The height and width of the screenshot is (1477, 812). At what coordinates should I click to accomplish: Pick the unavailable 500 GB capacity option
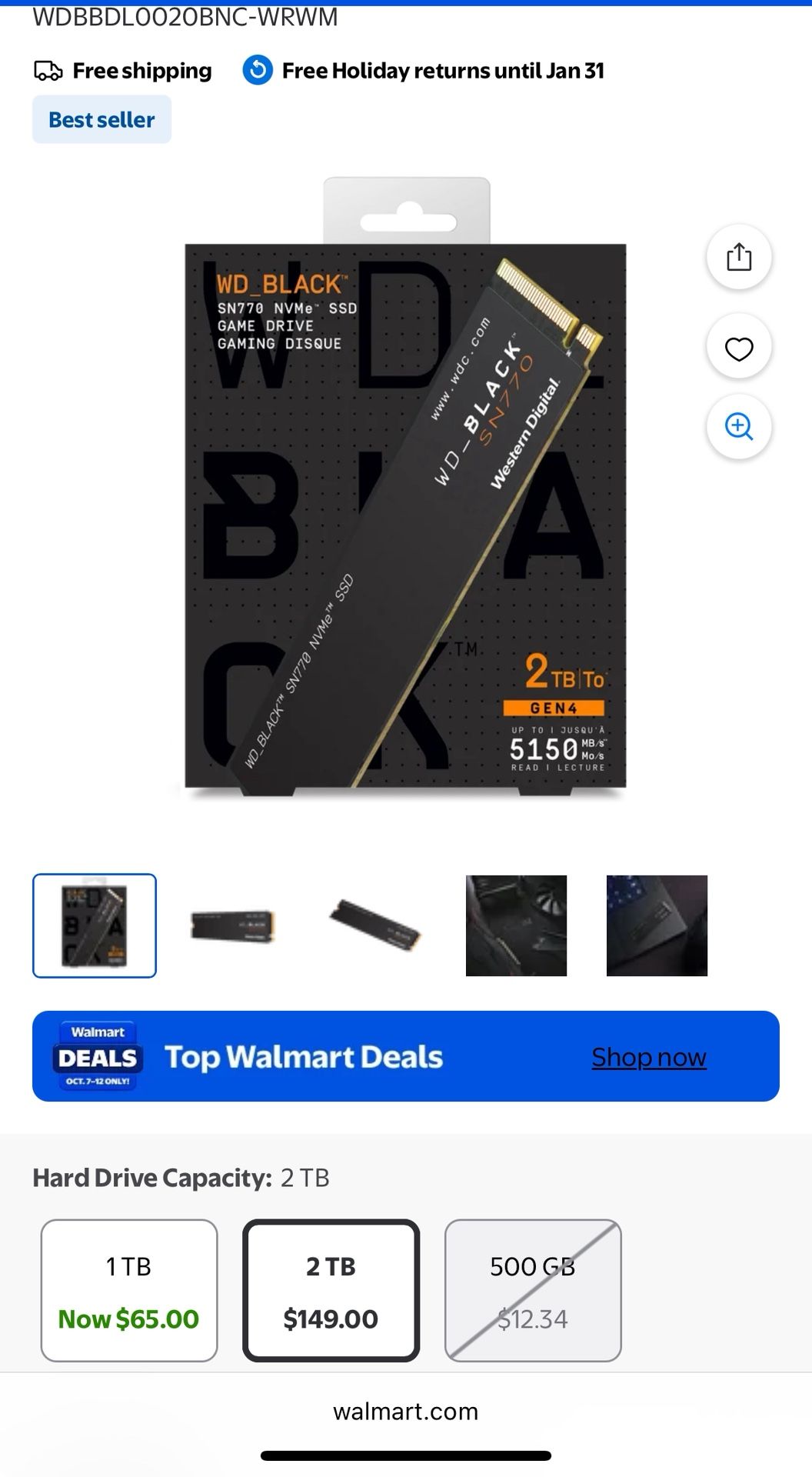pos(533,1290)
